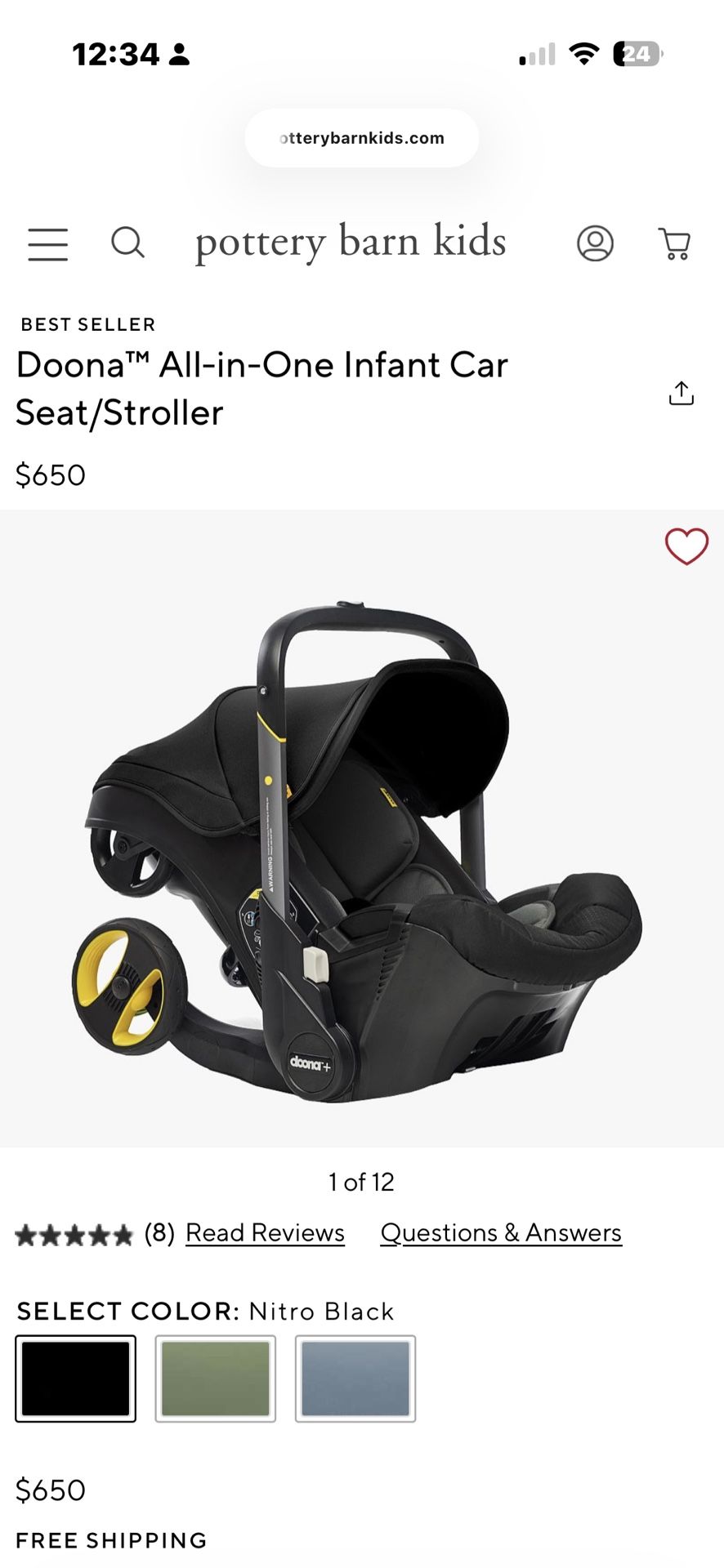The image size is (724, 1568).
Task: Share the Doona car seat product
Action: click(681, 393)
